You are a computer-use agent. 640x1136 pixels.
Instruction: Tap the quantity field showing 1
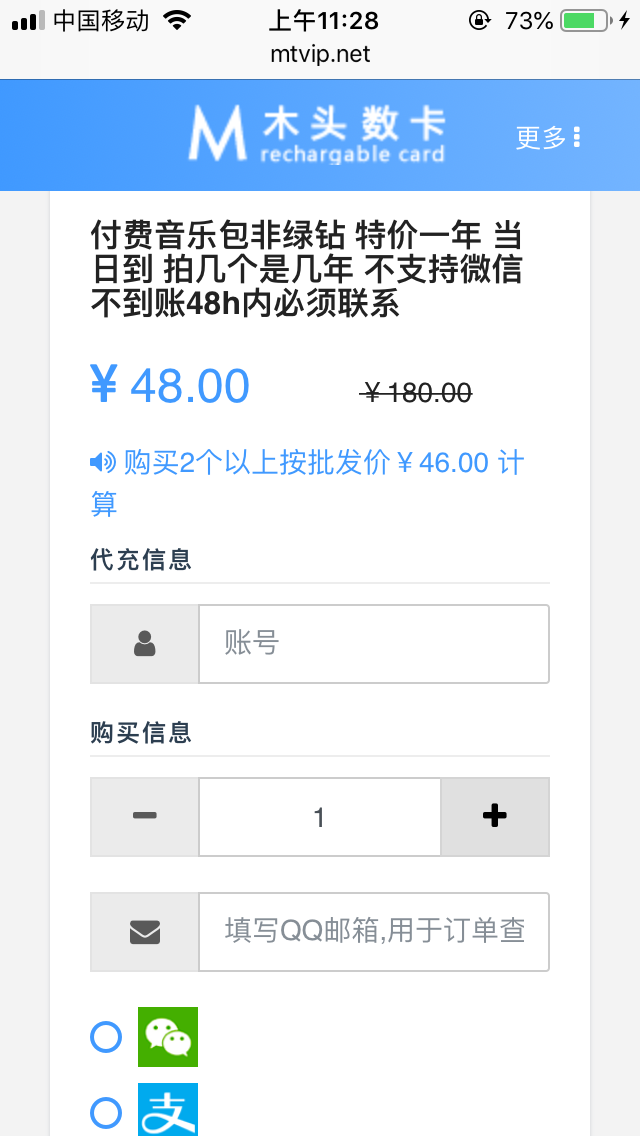point(320,817)
